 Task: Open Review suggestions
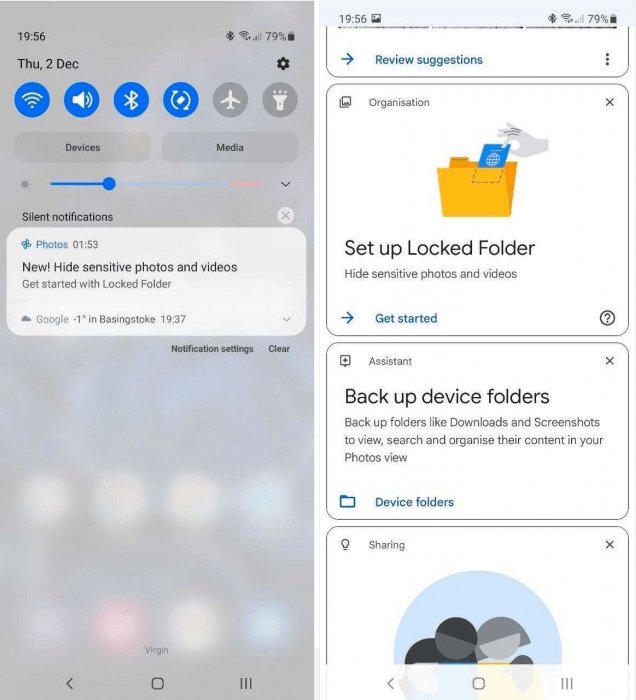(x=428, y=60)
